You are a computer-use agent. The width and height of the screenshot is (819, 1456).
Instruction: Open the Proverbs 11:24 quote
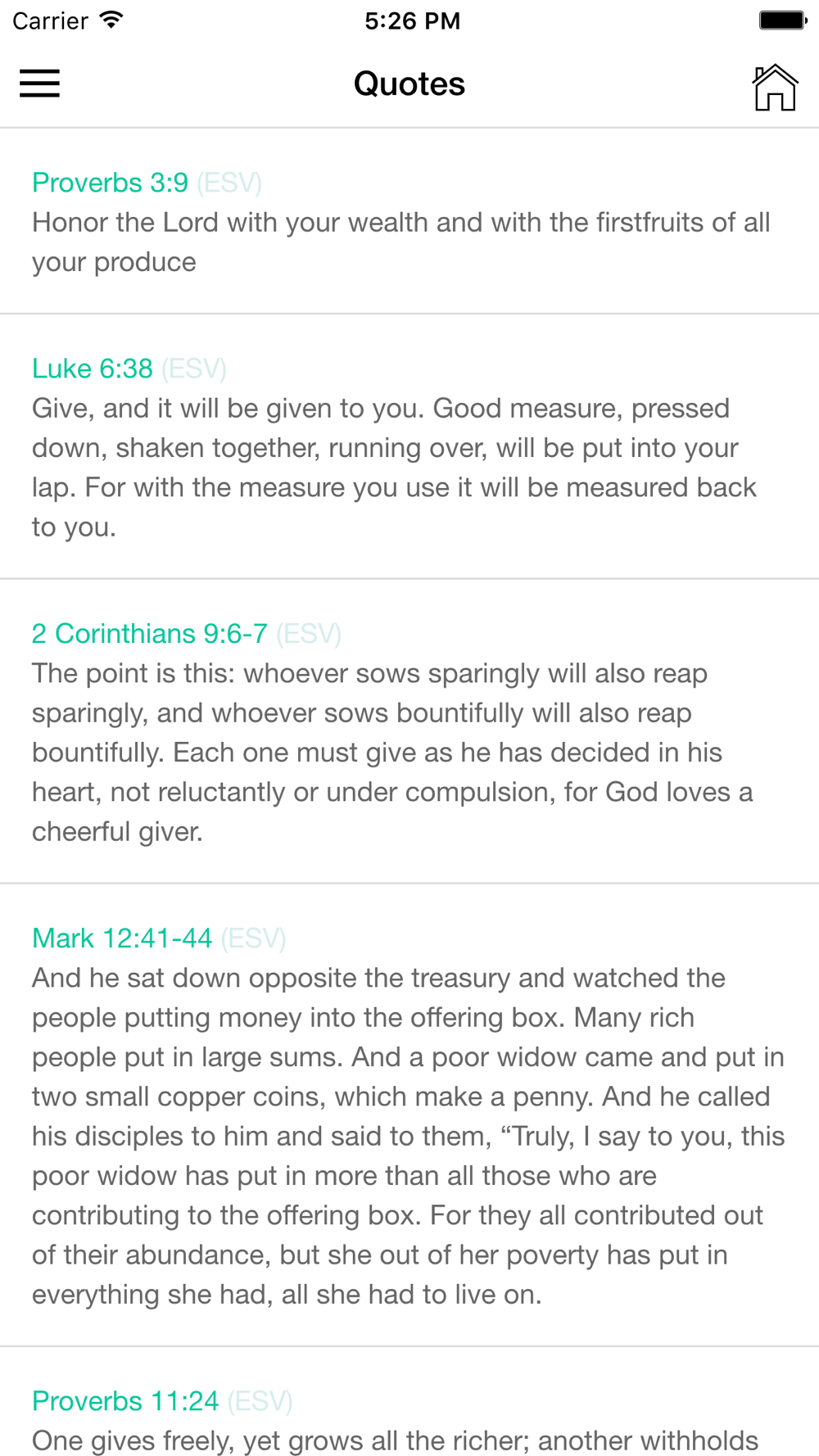(x=409, y=1402)
